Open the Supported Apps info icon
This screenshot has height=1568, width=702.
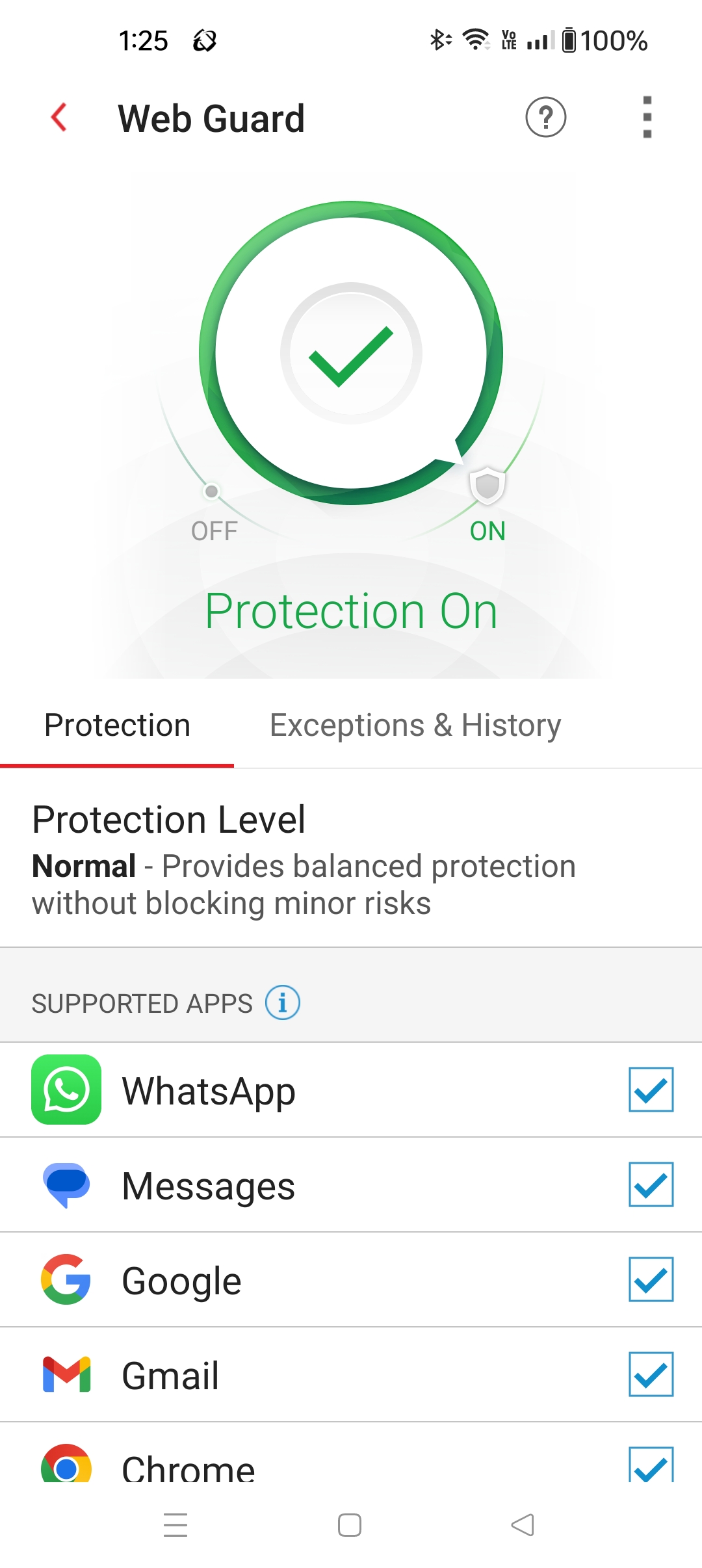(284, 1002)
